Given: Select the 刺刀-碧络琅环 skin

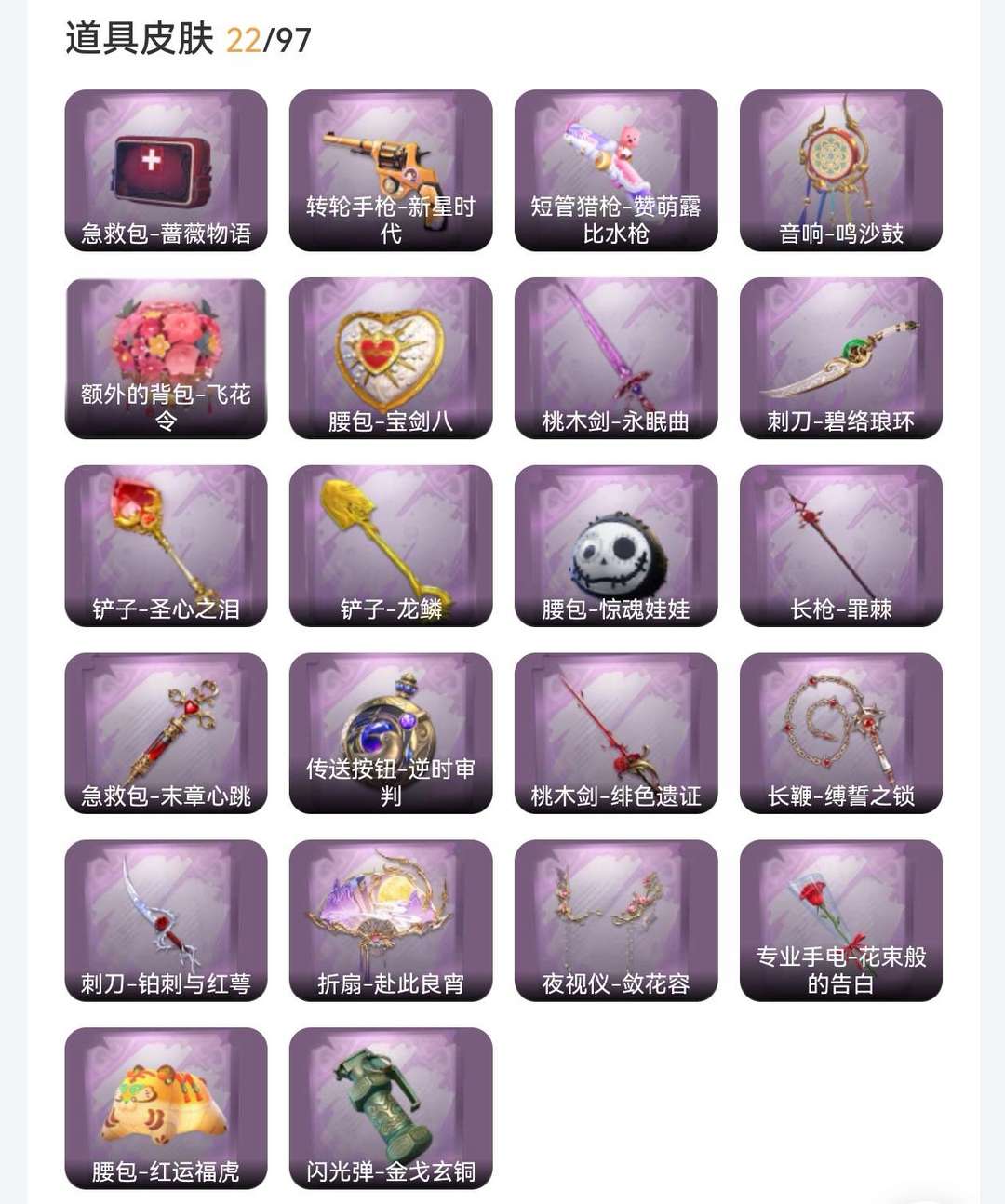Looking at the screenshot, I should (x=841, y=358).
